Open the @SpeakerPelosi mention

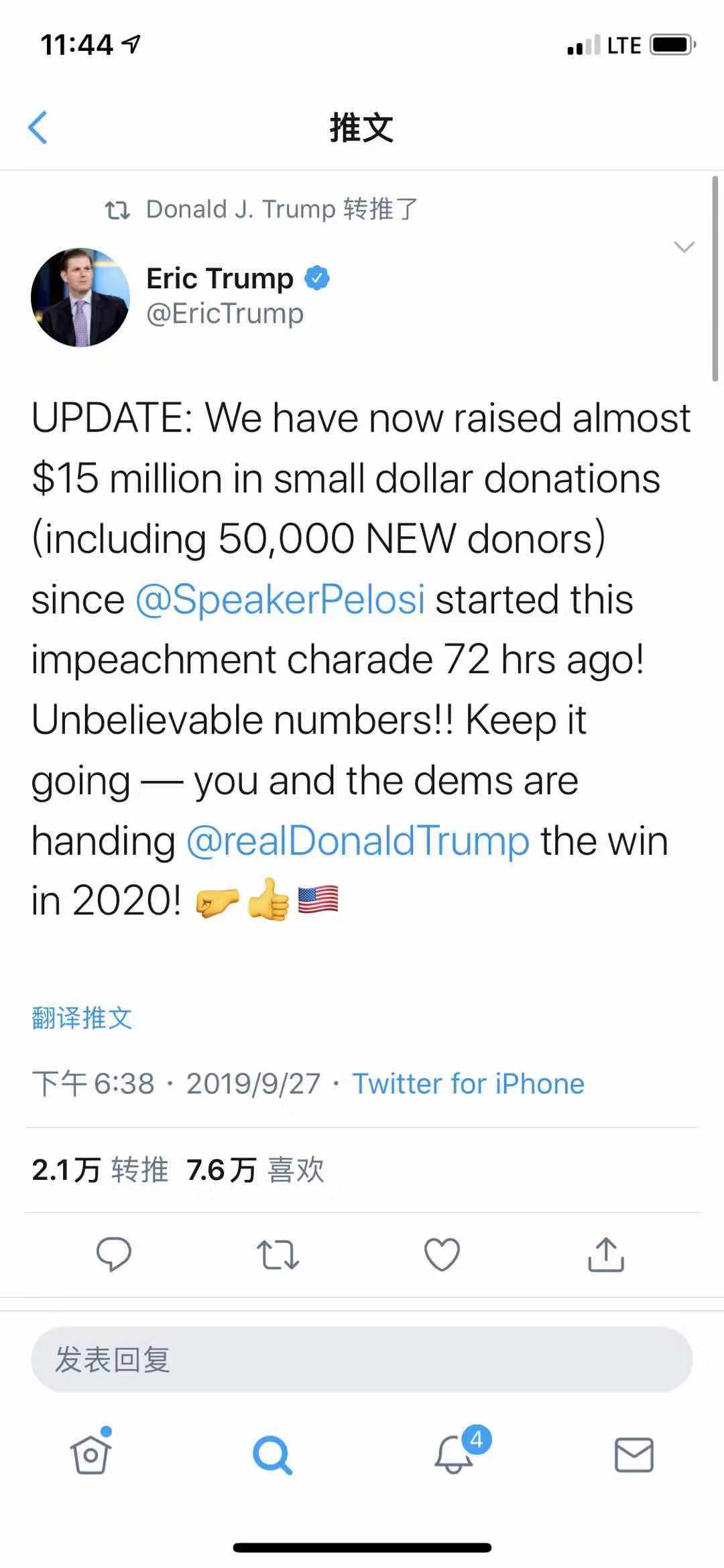(x=280, y=599)
